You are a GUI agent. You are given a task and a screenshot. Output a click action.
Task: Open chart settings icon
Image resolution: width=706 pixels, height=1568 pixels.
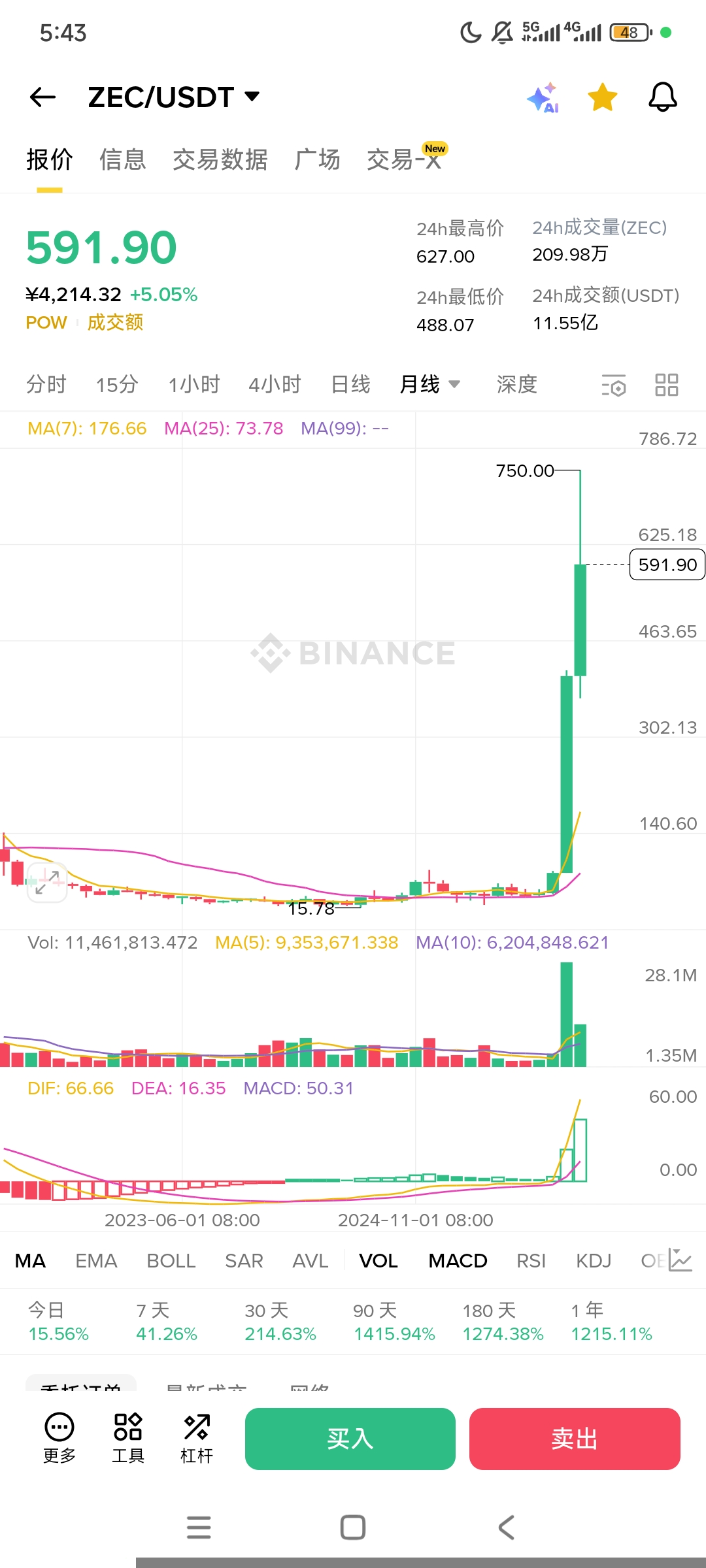coord(613,385)
